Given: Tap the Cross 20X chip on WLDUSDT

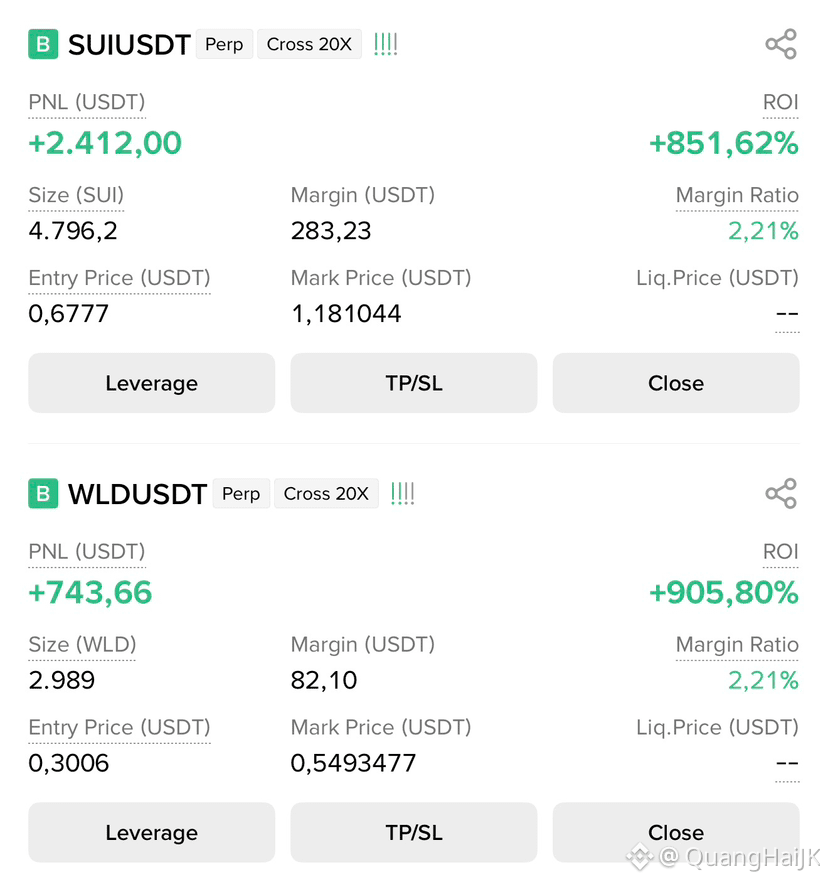Looking at the screenshot, I should pyautogui.click(x=326, y=493).
